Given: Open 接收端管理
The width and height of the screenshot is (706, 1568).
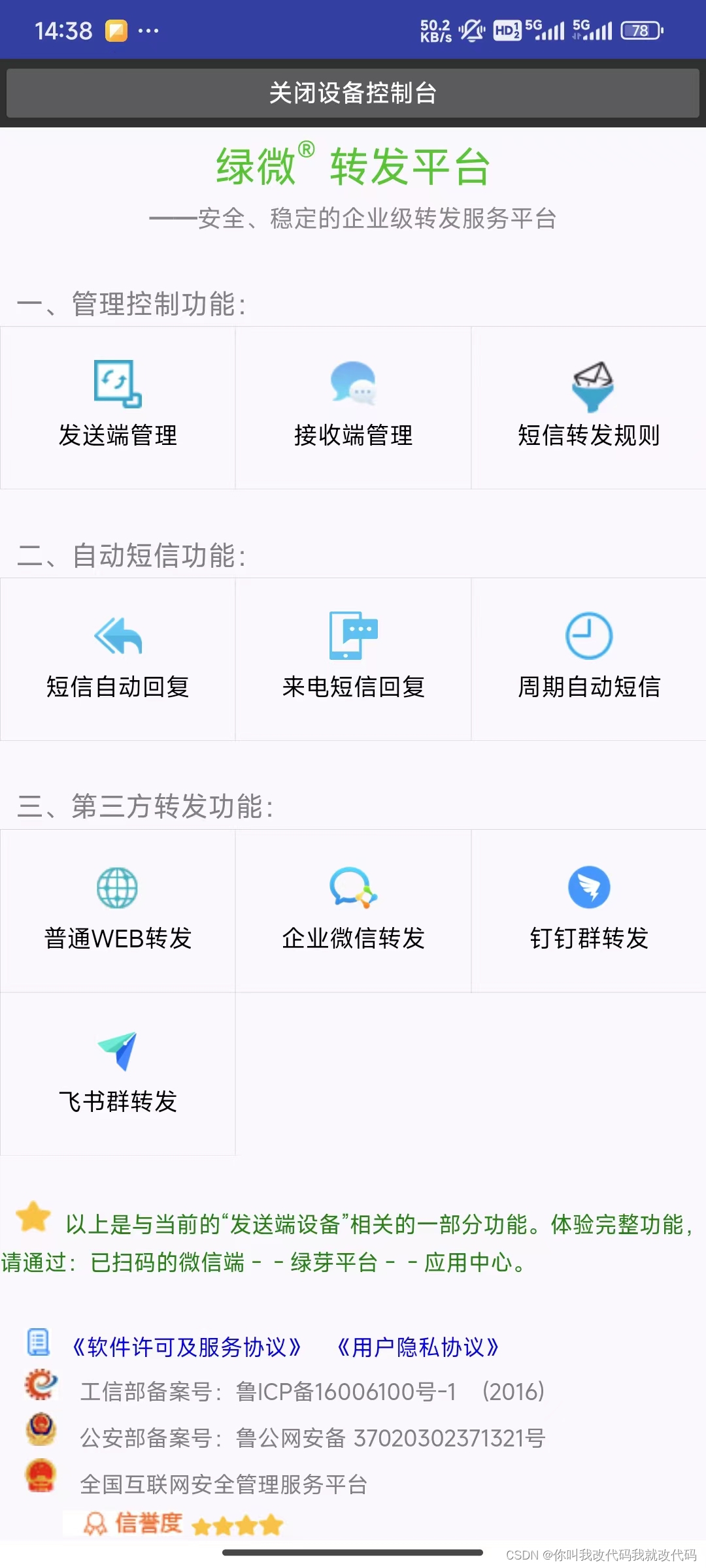Looking at the screenshot, I should point(353,408).
